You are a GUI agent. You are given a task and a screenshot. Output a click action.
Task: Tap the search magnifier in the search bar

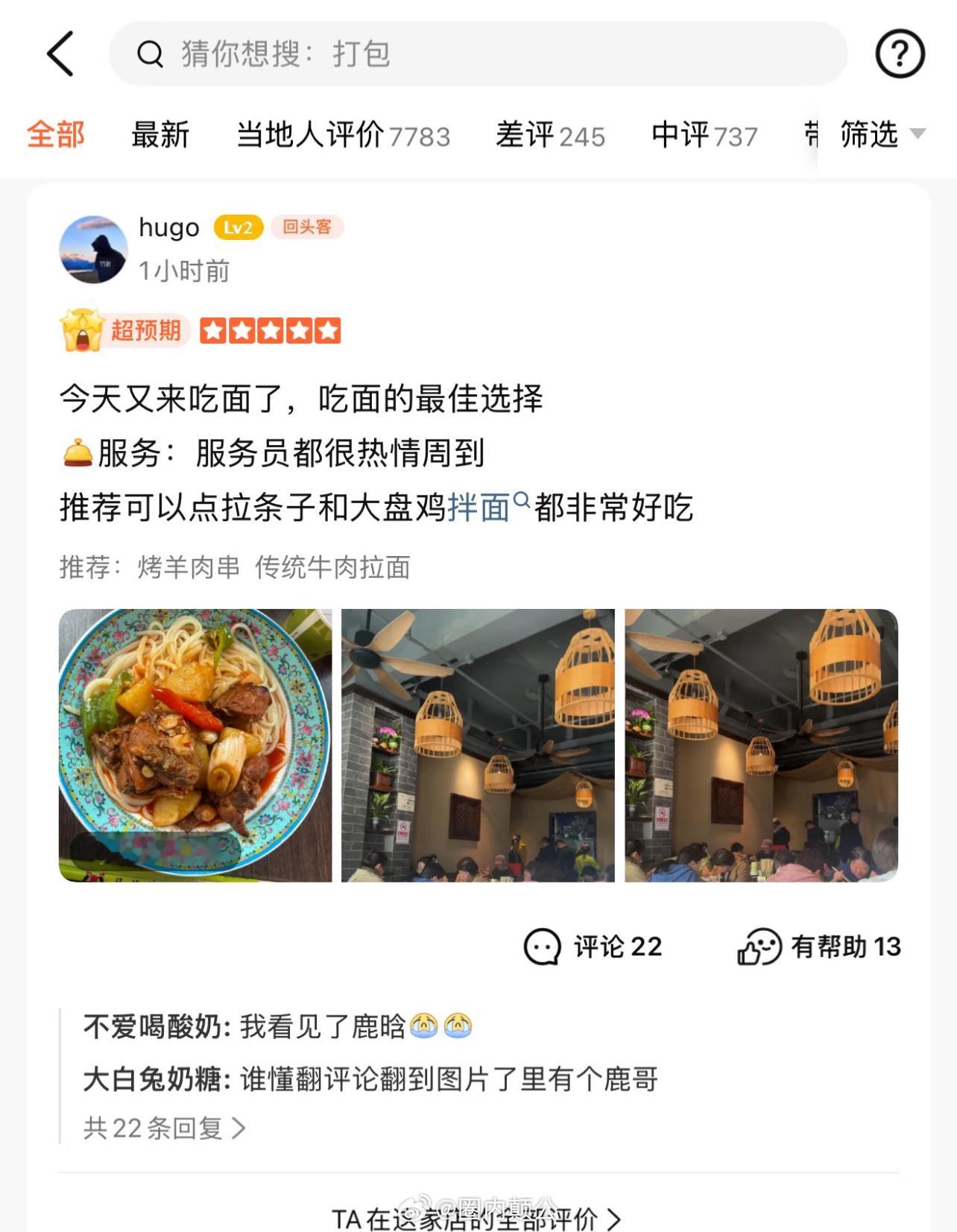tap(151, 53)
